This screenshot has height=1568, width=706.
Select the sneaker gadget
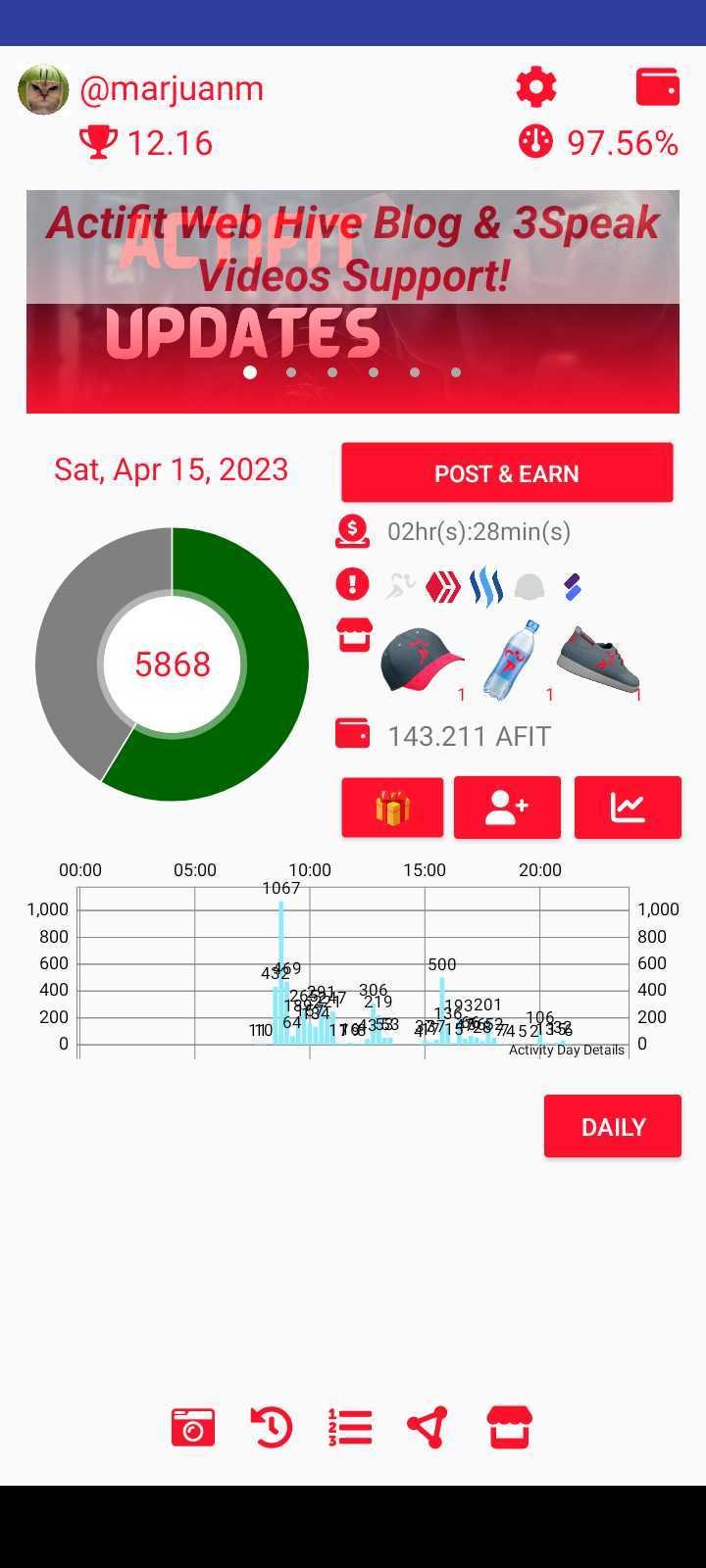pos(598,660)
